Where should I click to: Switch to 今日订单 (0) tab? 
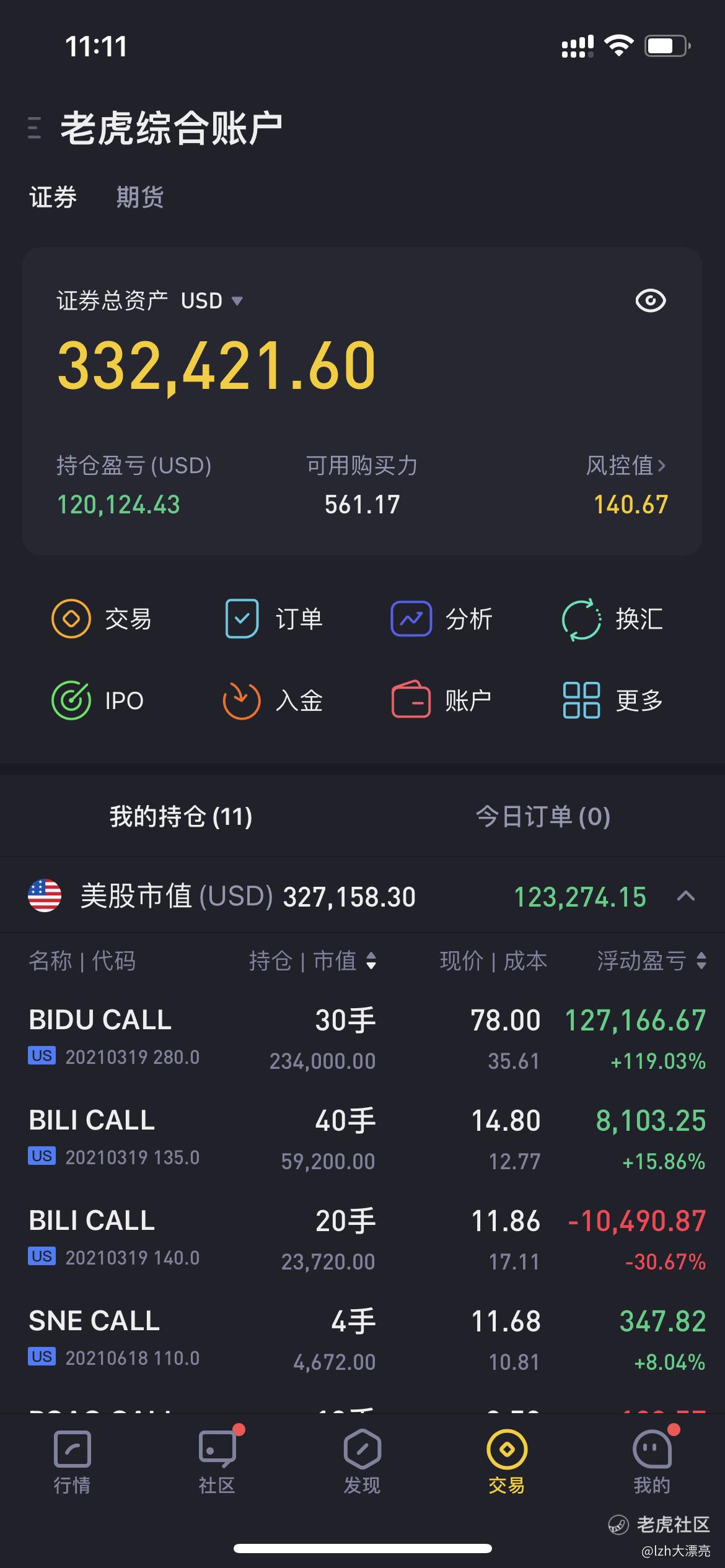[x=543, y=817]
